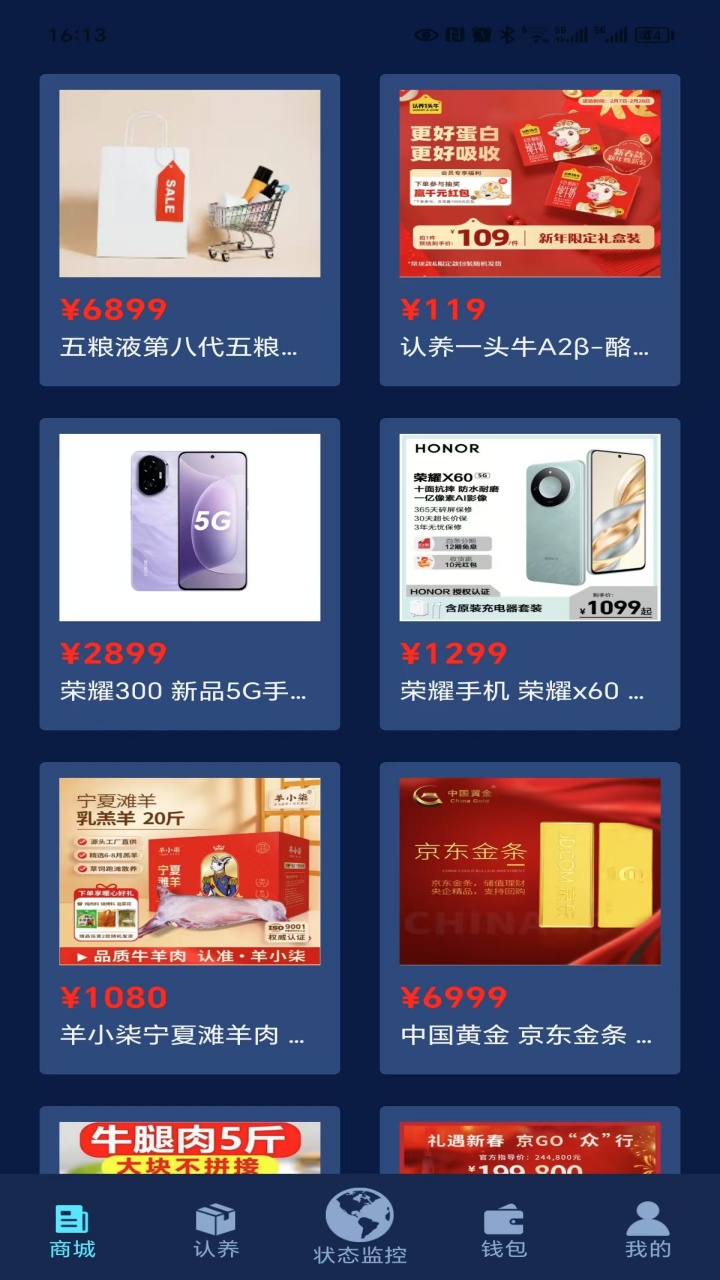Viewport: 720px width, 1280px height.
Task: Tap the 钱包 wallet icon
Action: coord(502,1217)
